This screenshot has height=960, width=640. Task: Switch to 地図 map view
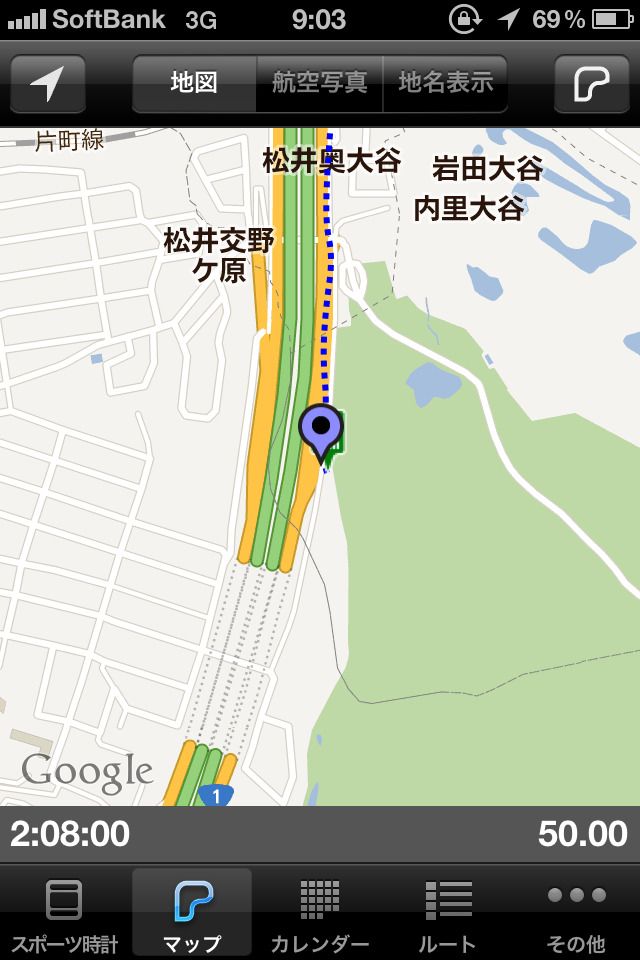[194, 83]
